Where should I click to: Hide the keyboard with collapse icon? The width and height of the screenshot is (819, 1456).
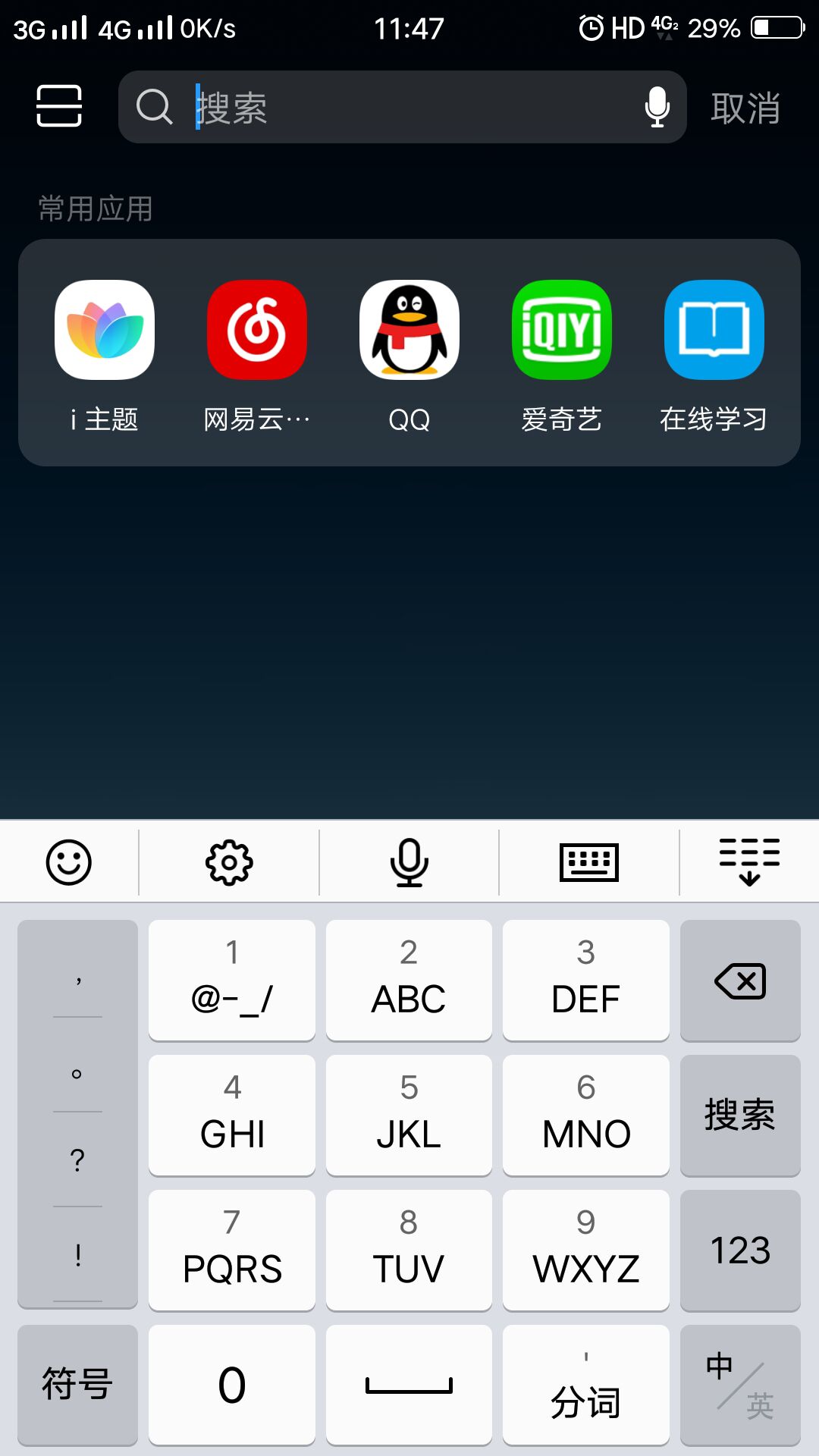click(749, 862)
